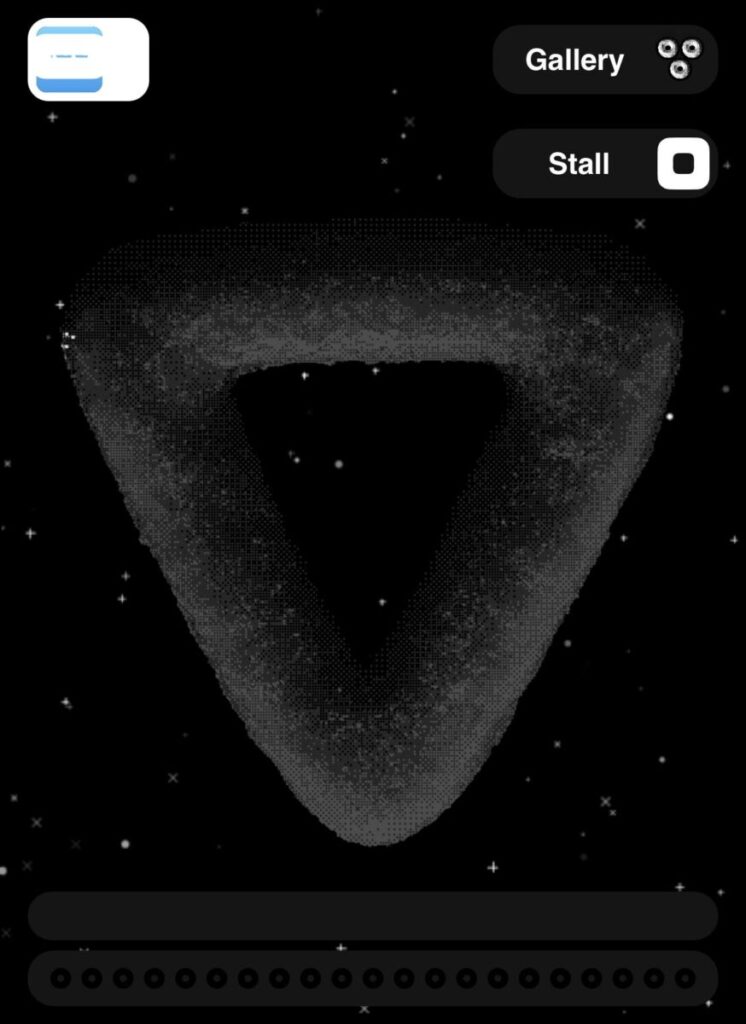Tap the Stall button
The width and height of the screenshot is (746, 1024).
(604, 163)
